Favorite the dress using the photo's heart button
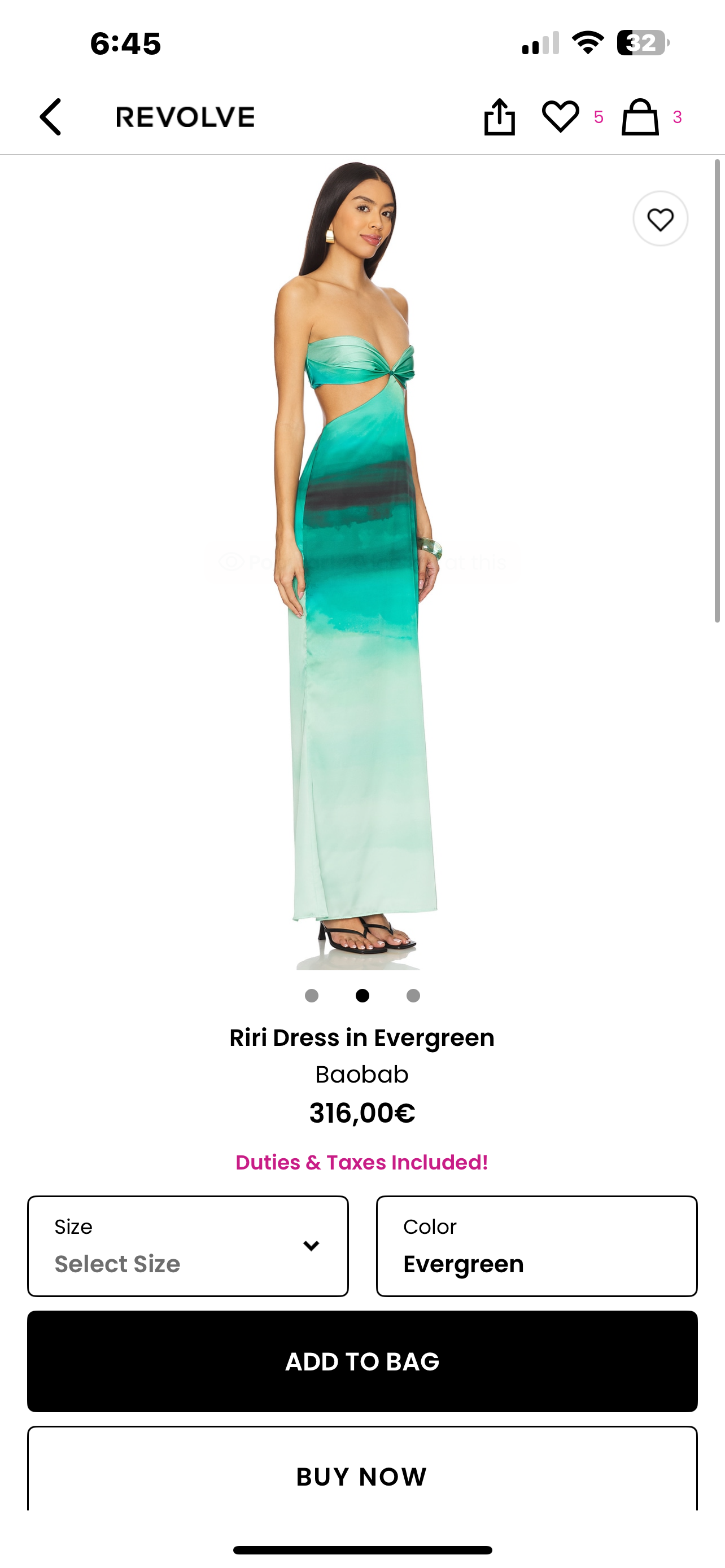The height and width of the screenshot is (1568, 725). point(660,219)
